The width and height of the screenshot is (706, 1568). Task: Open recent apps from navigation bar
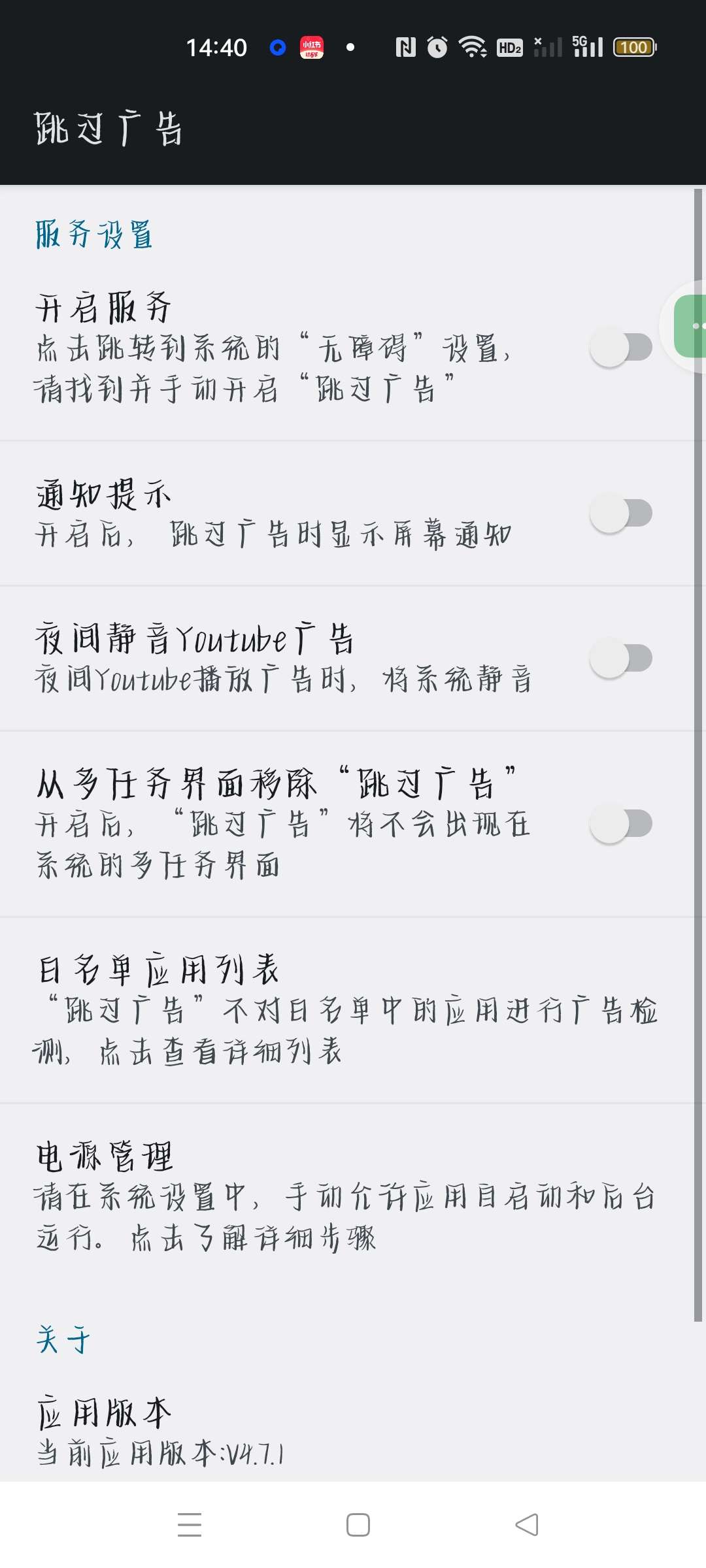click(190, 1525)
